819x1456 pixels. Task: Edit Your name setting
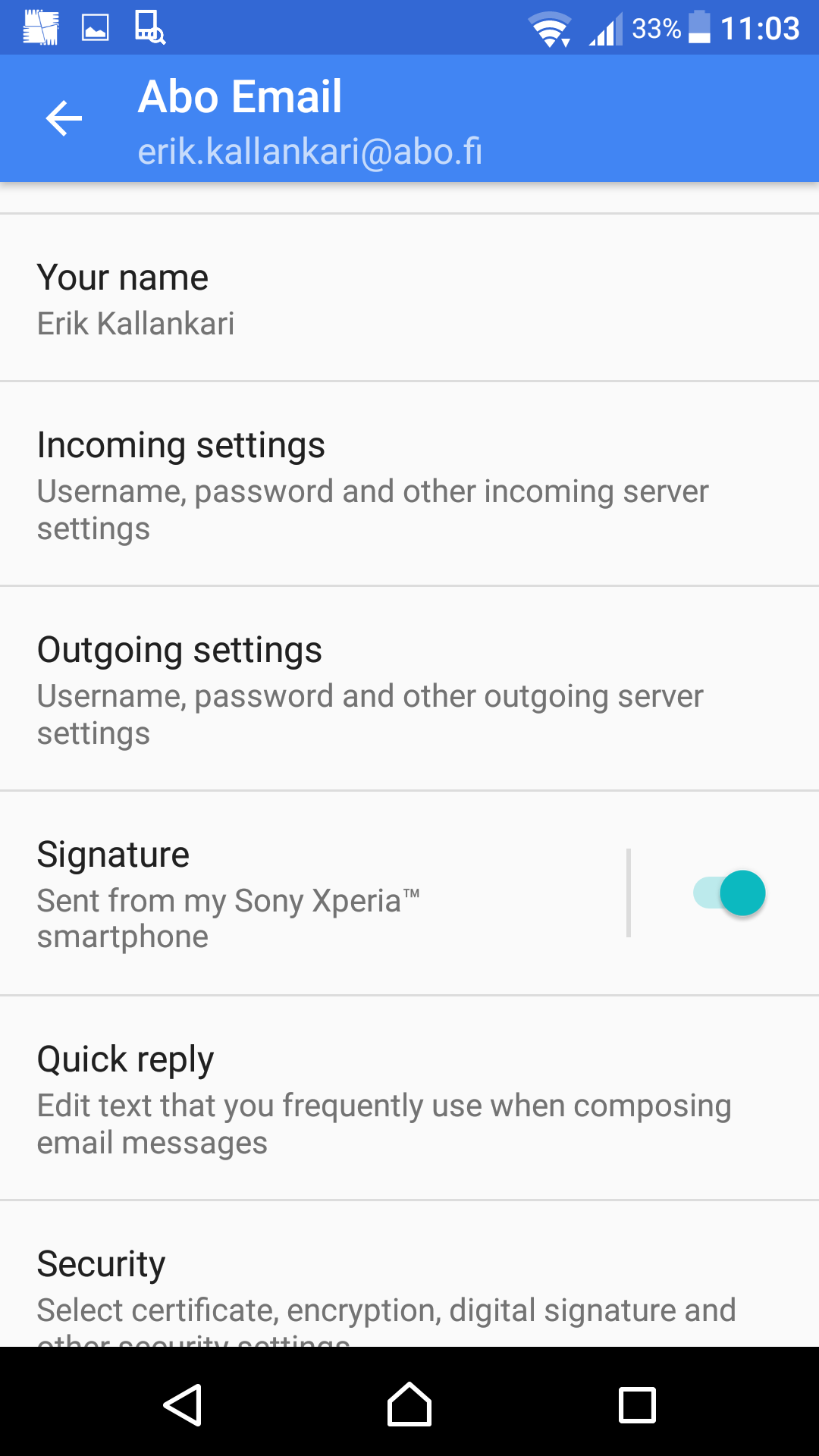pyautogui.click(x=409, y=298)
